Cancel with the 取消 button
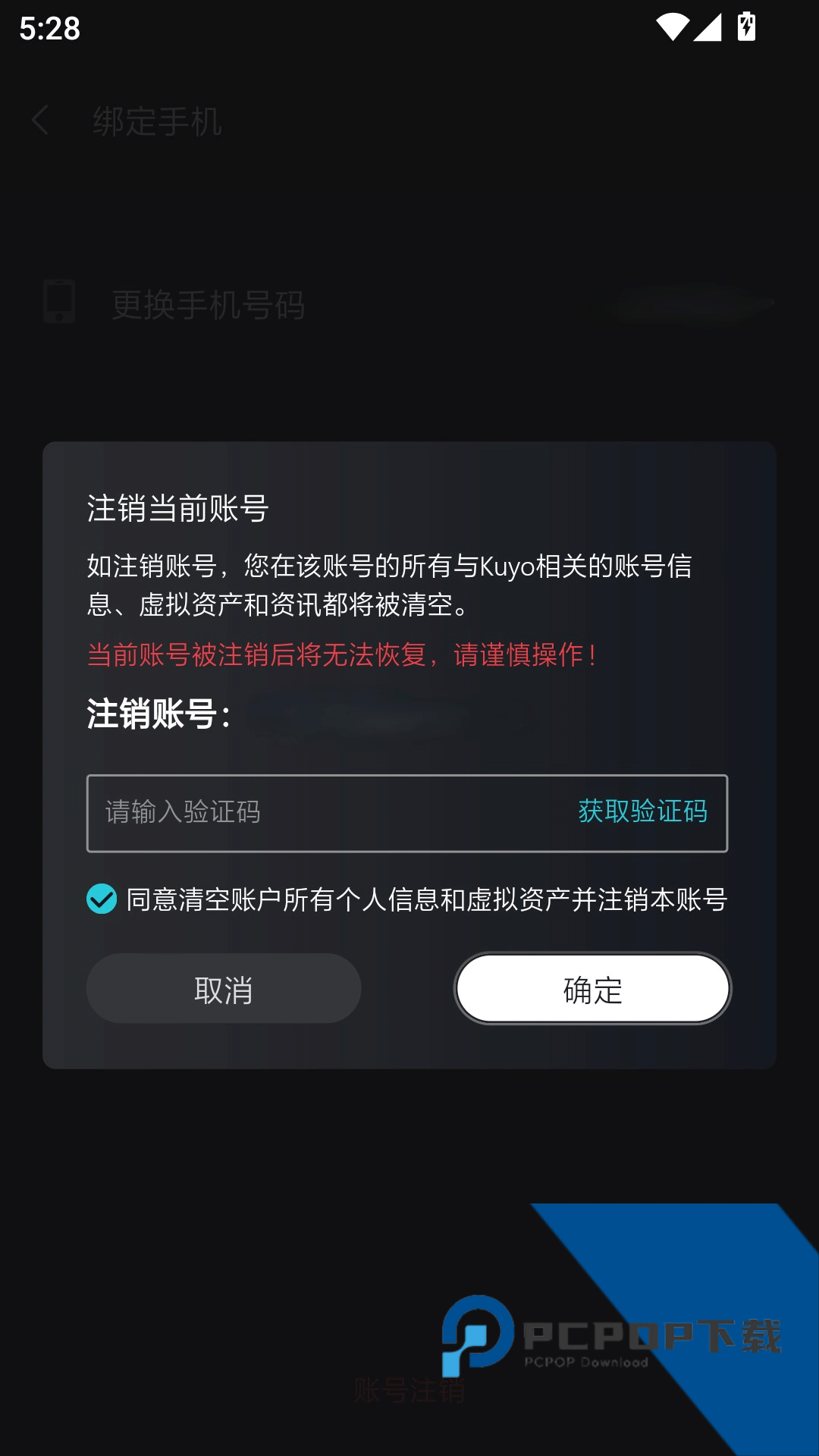 [x=224, y=989]
